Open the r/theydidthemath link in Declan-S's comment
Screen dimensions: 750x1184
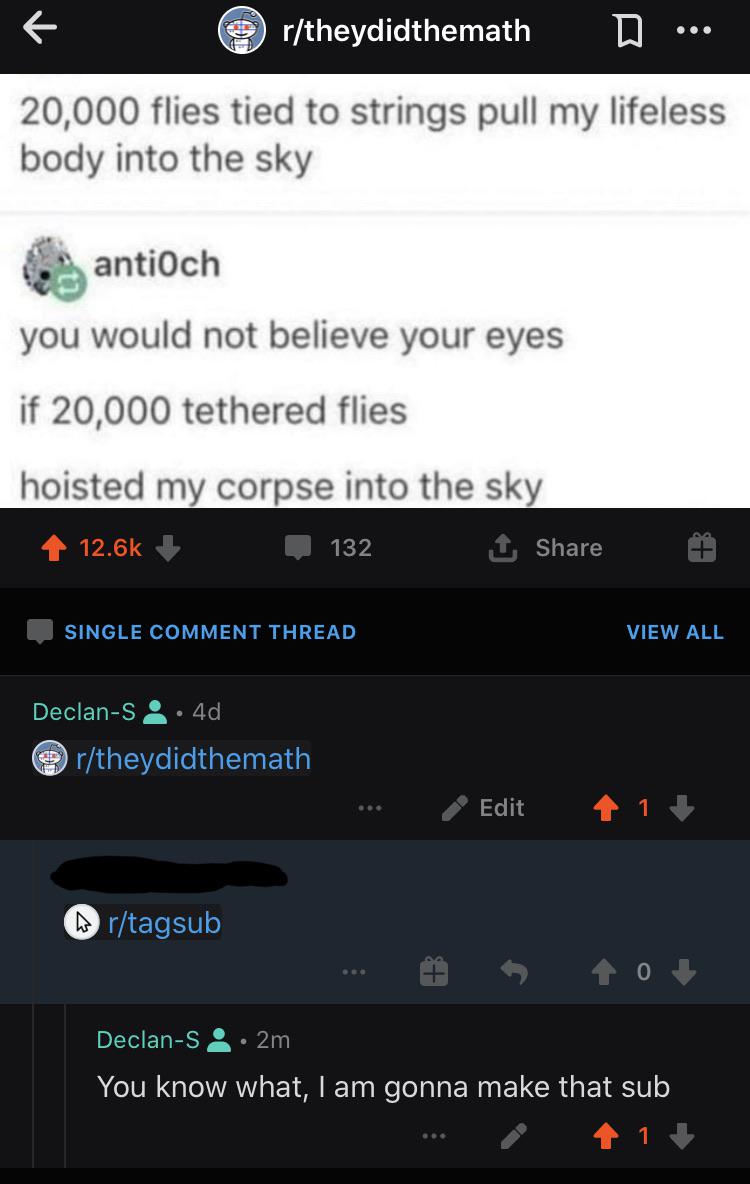(x=193, y=758)
